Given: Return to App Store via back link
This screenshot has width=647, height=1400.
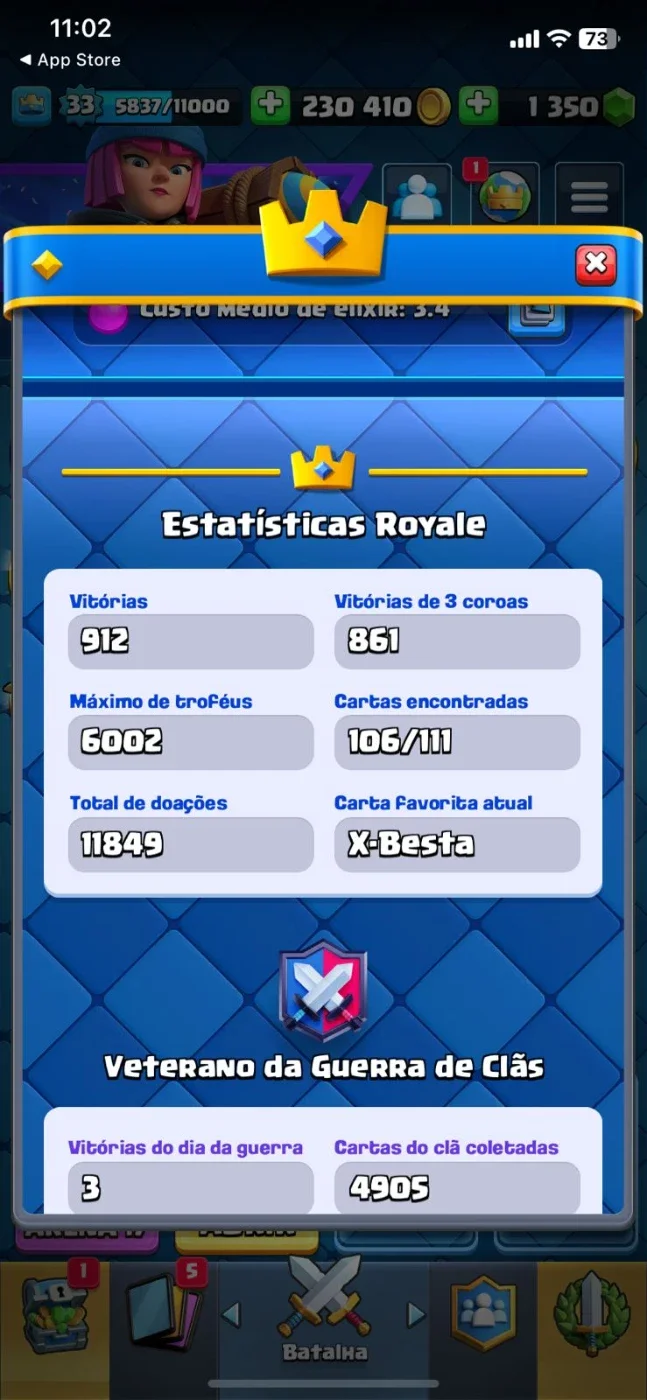Looking at the screenshot, I should 70,60.
